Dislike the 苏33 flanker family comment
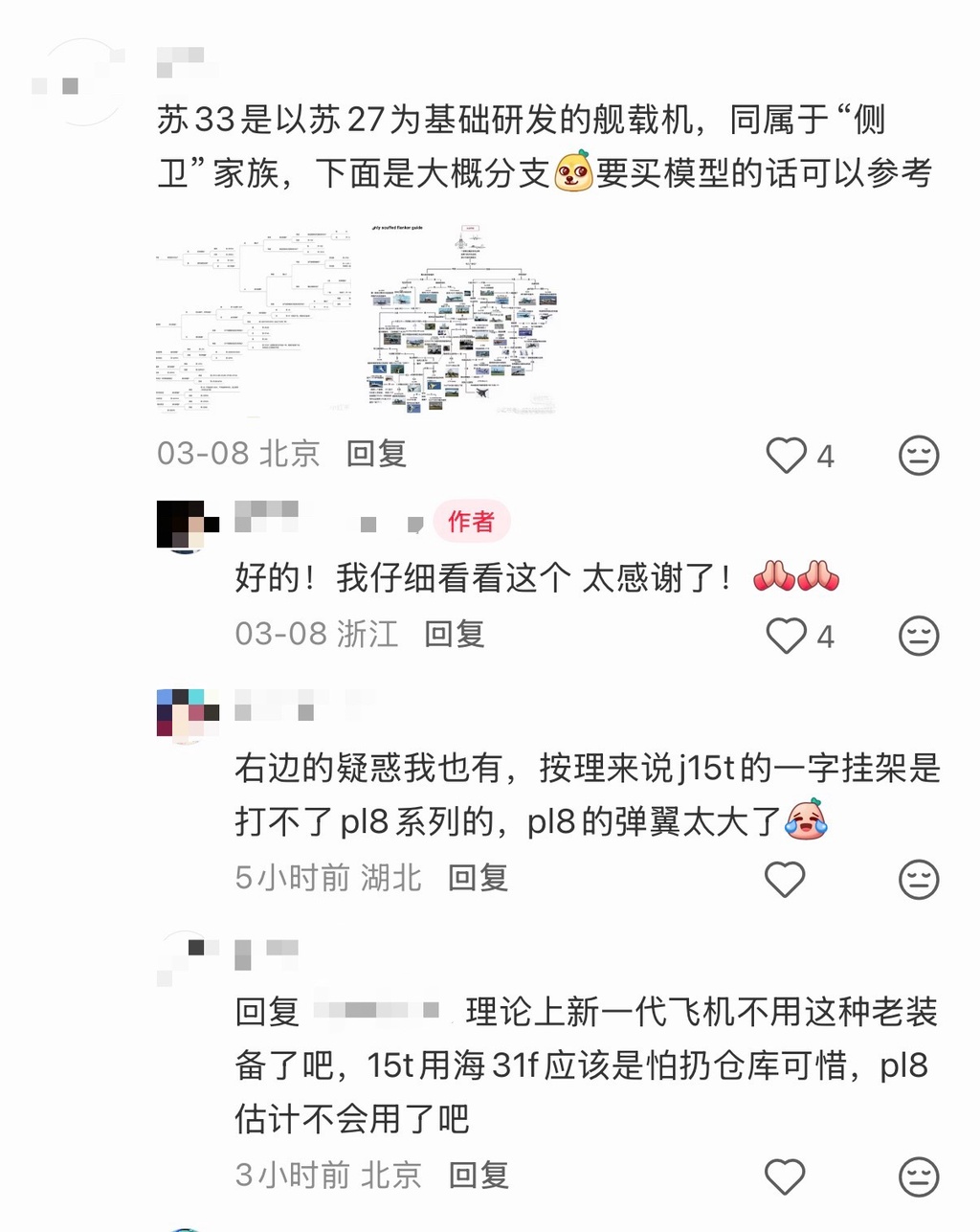This screenshot has height=1232, width=980. point(919,456)
